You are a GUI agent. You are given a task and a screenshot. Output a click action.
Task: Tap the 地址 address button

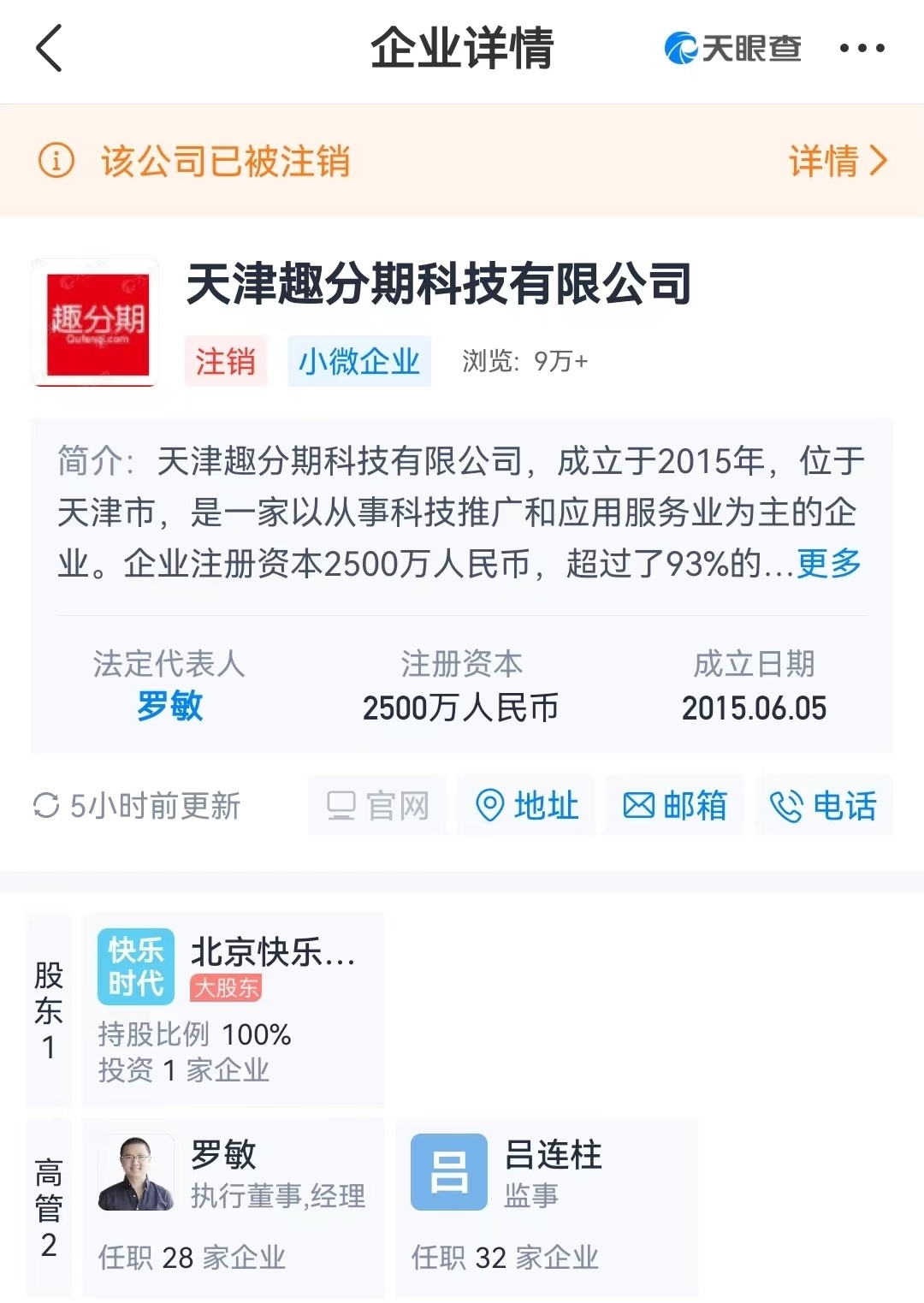coord(528,805)
